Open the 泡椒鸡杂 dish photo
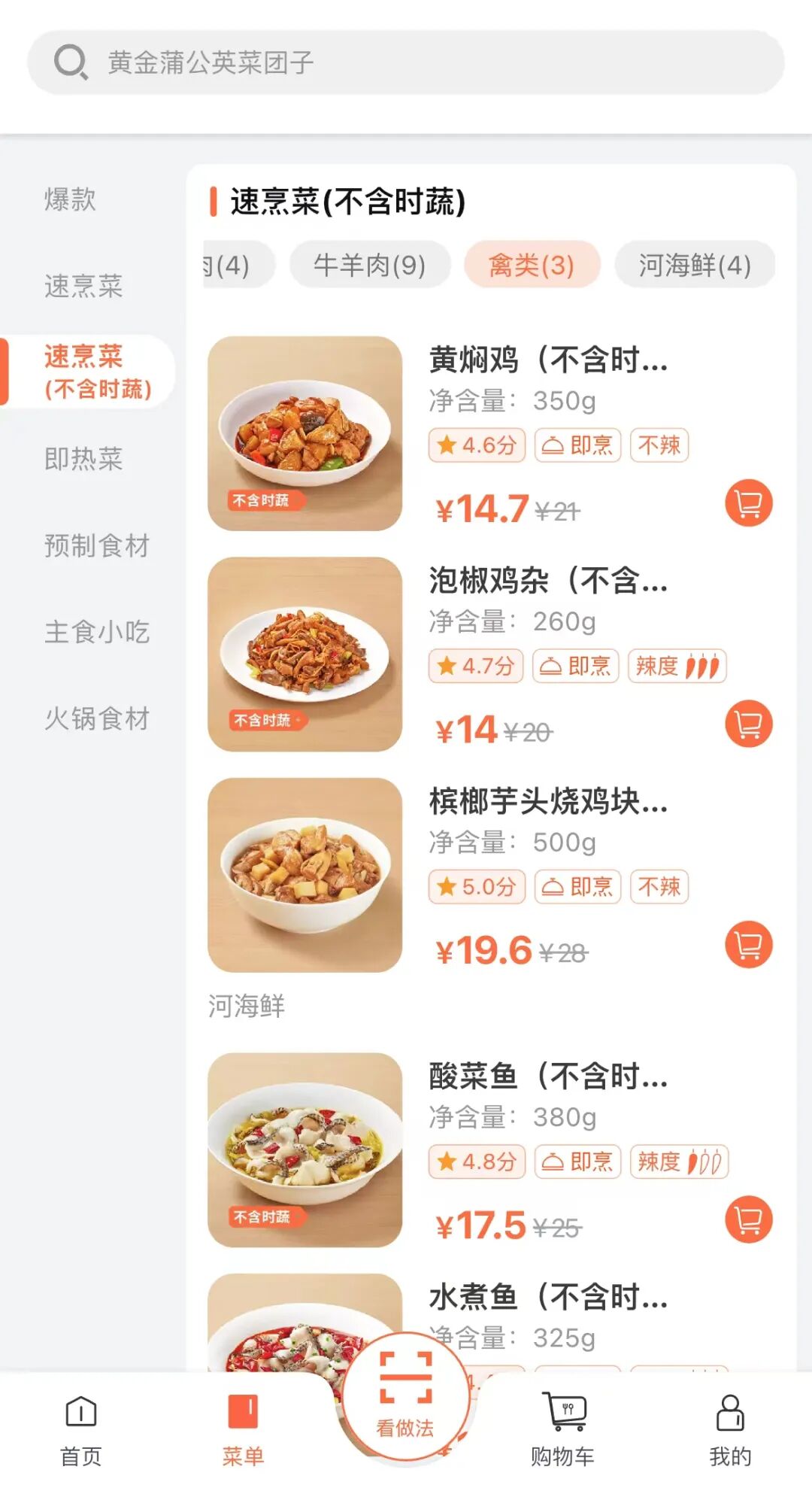This screenshot has height=1494, width=812. click(x=305, y=654)
